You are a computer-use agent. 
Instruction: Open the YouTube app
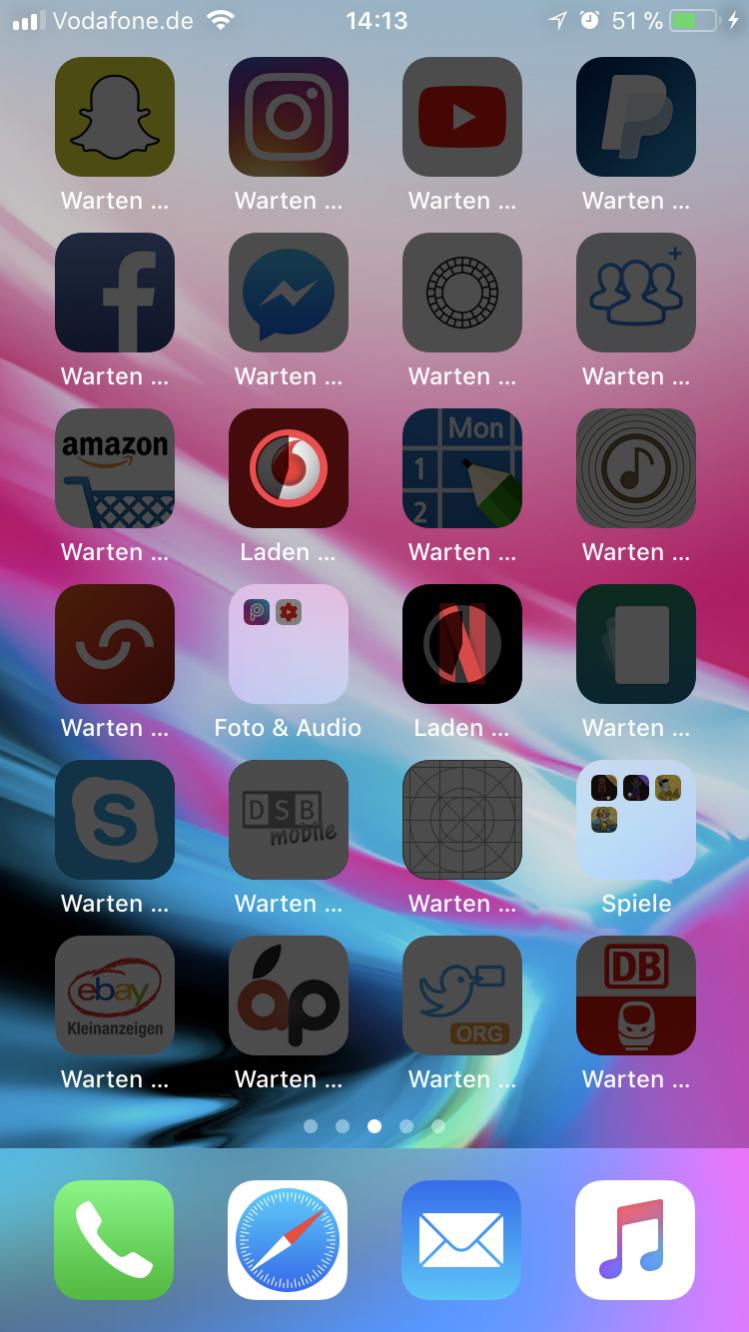point(462,117)
